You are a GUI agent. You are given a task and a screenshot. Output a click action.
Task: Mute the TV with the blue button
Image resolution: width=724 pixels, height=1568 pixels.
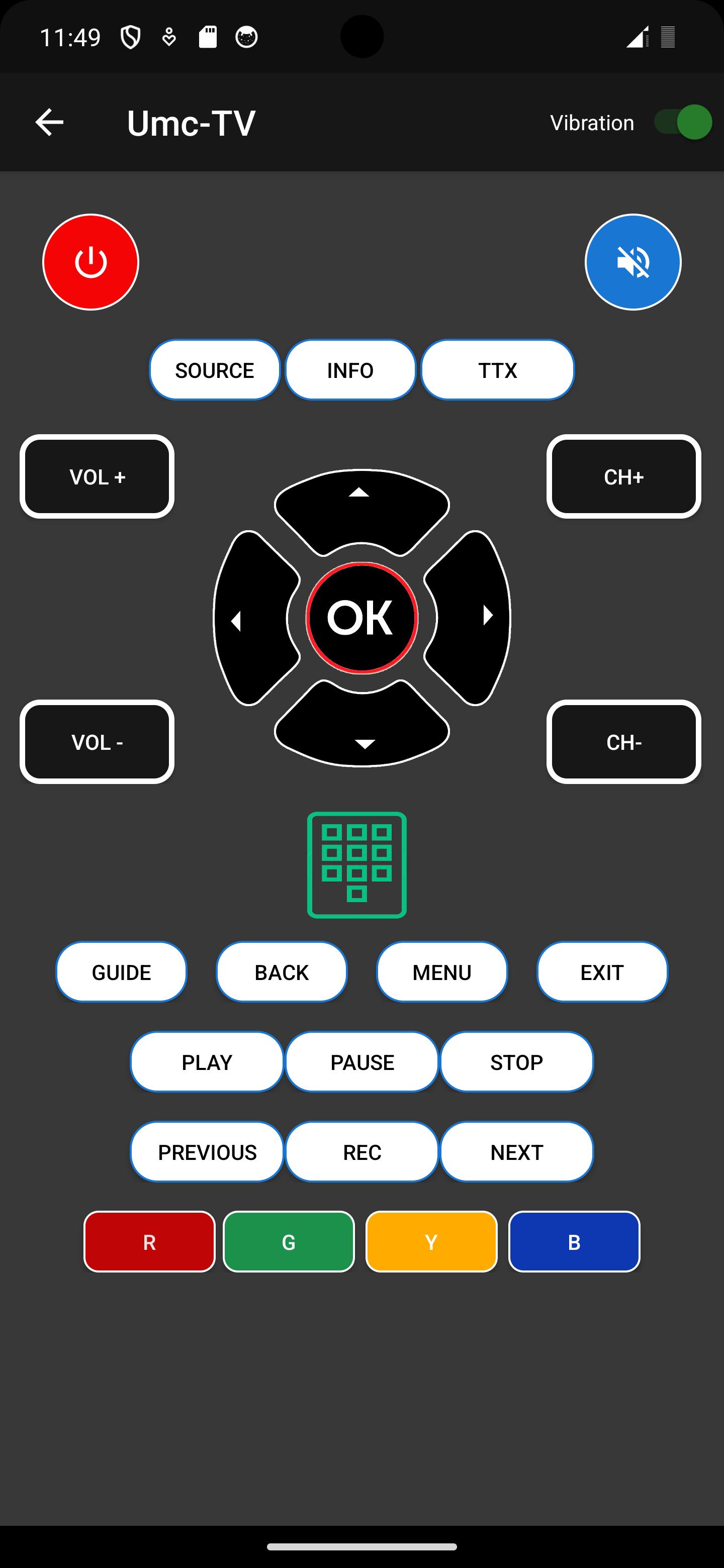633,262
